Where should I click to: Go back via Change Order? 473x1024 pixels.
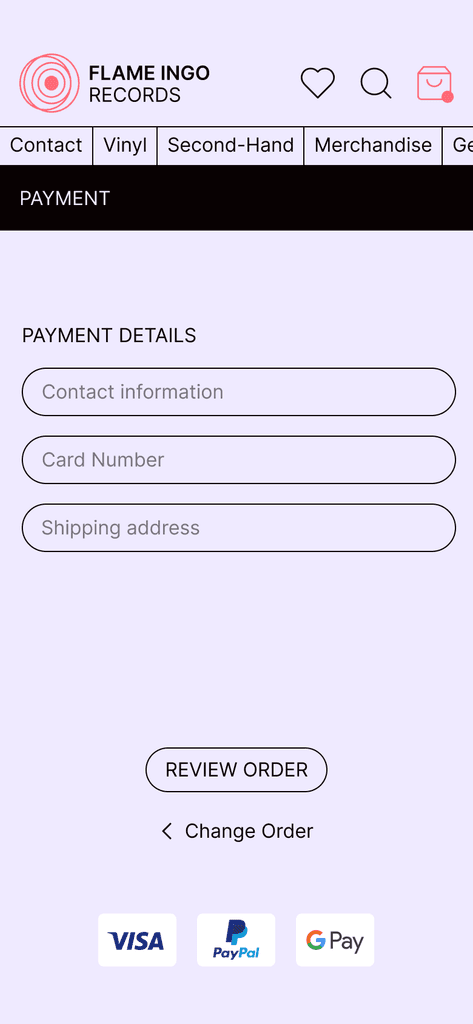pyautogui.click(x=236, y=831)
